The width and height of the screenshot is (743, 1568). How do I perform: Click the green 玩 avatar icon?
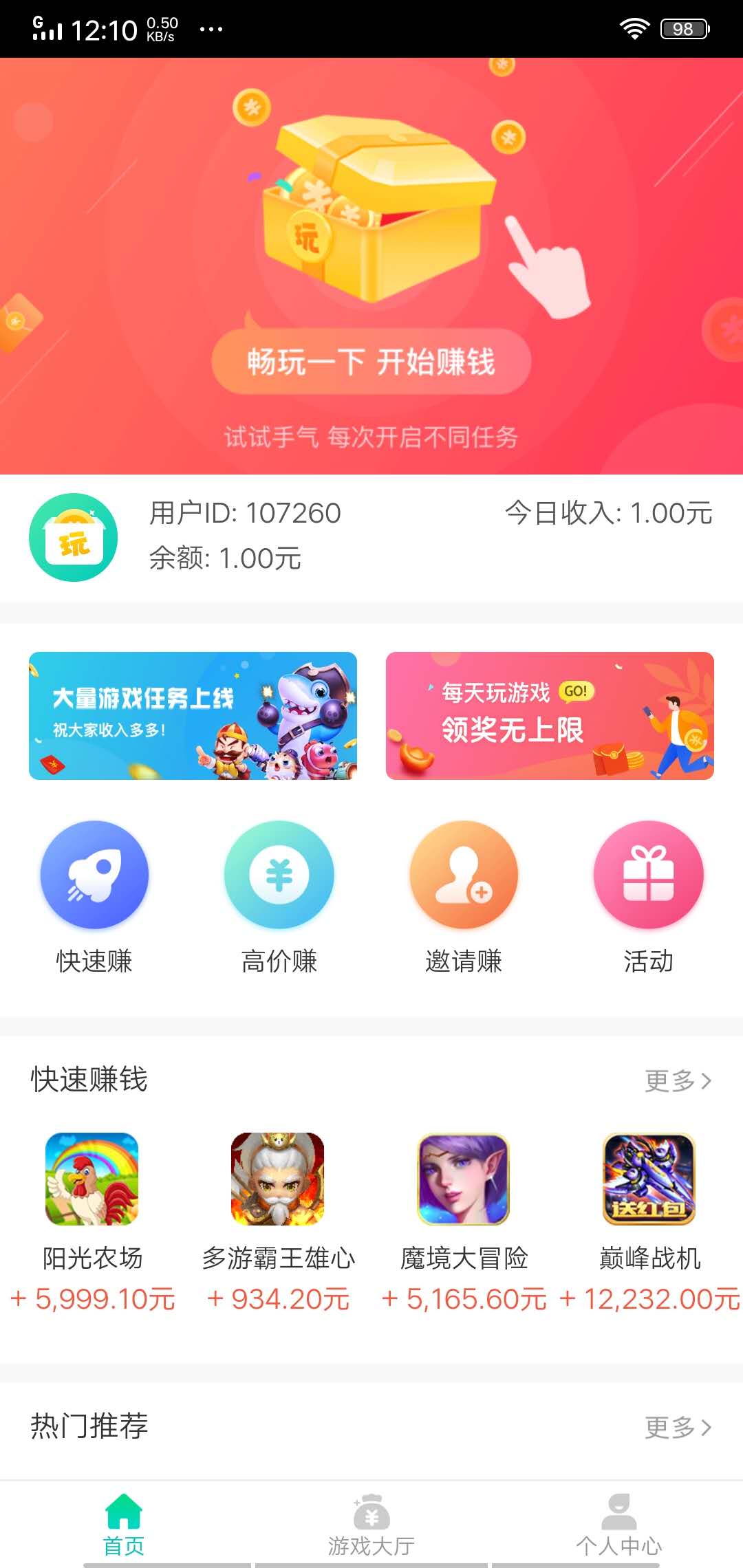tap(74, 537)
